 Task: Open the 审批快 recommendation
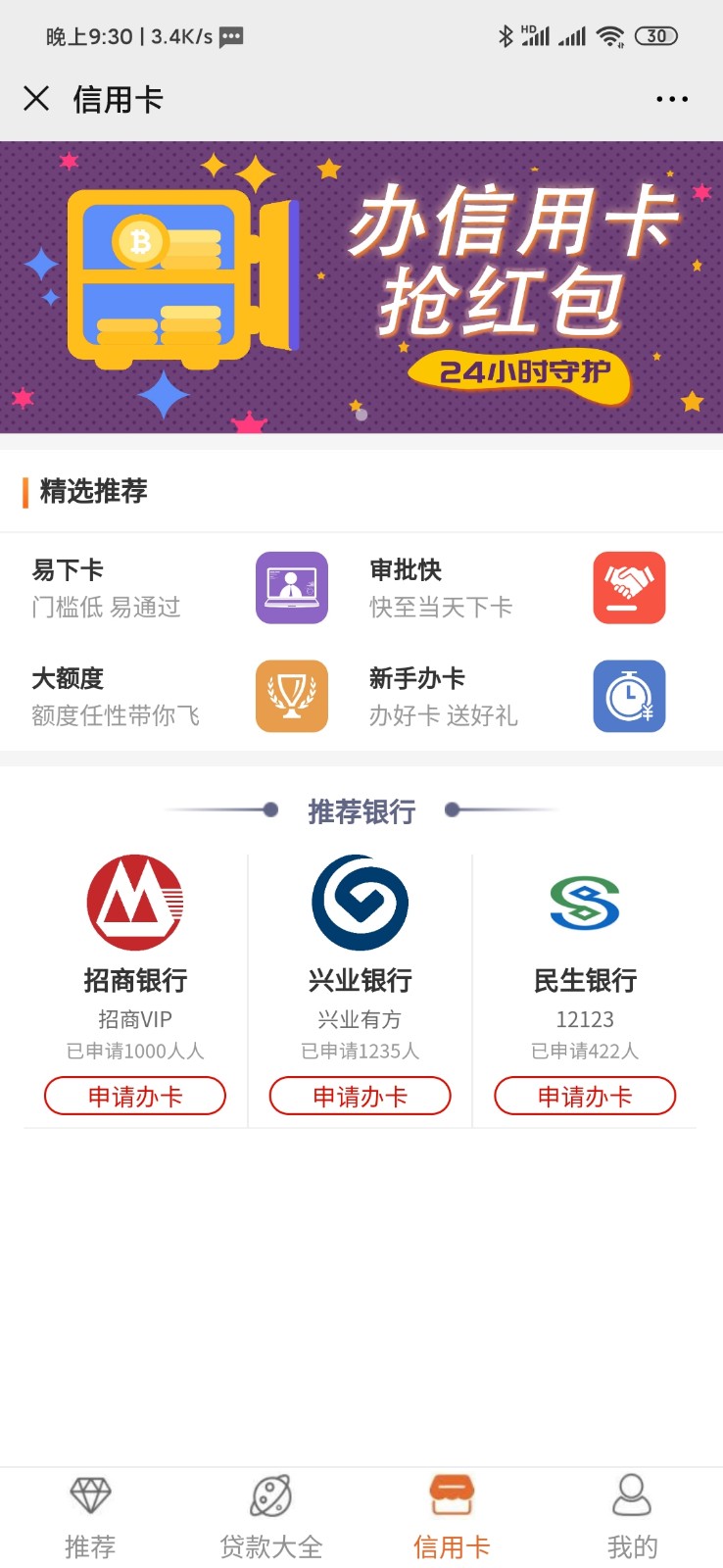click(x=517, y=588)
